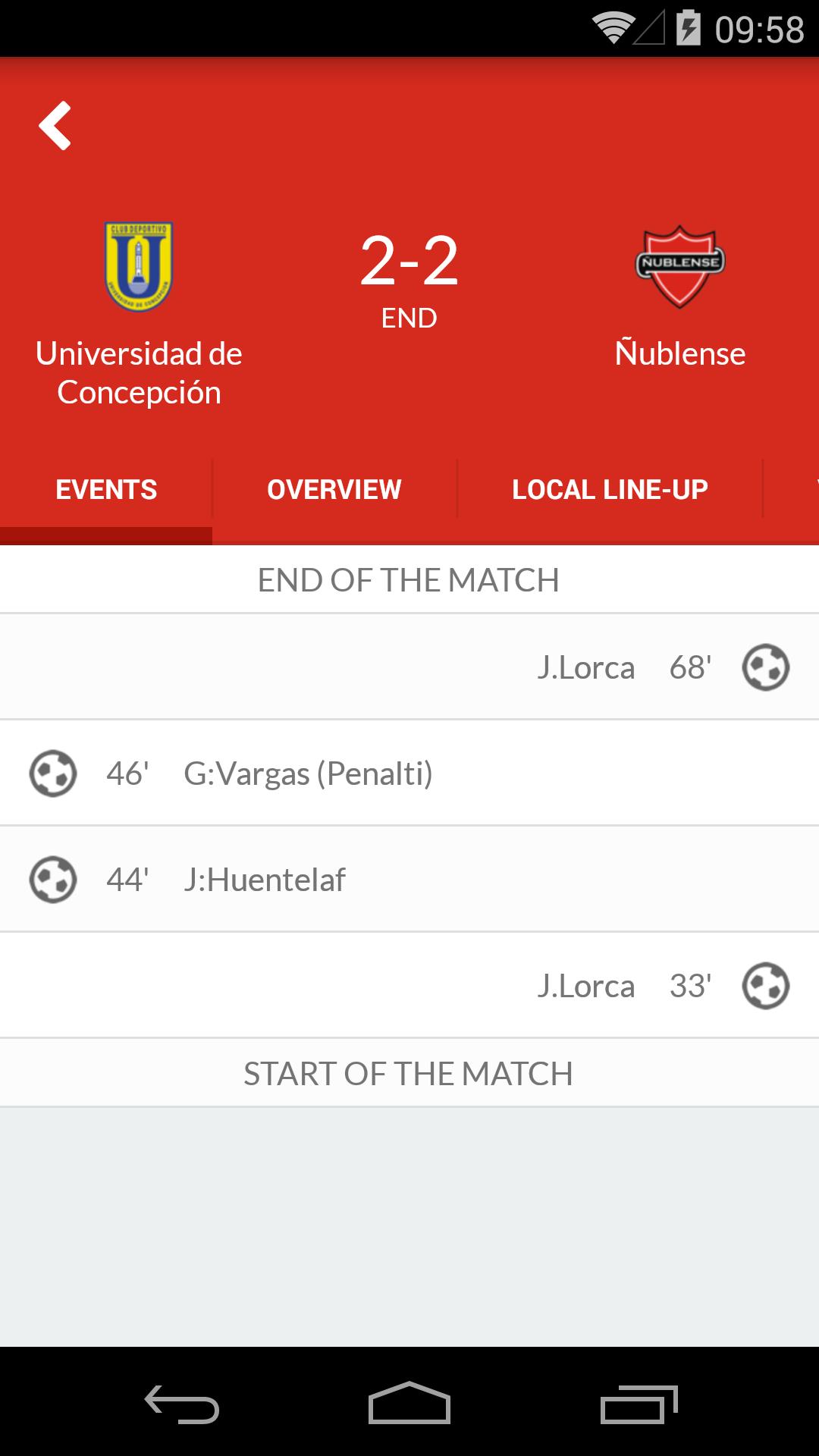
Task: Tap the Android home navigation button
Action: (409, 1403)
